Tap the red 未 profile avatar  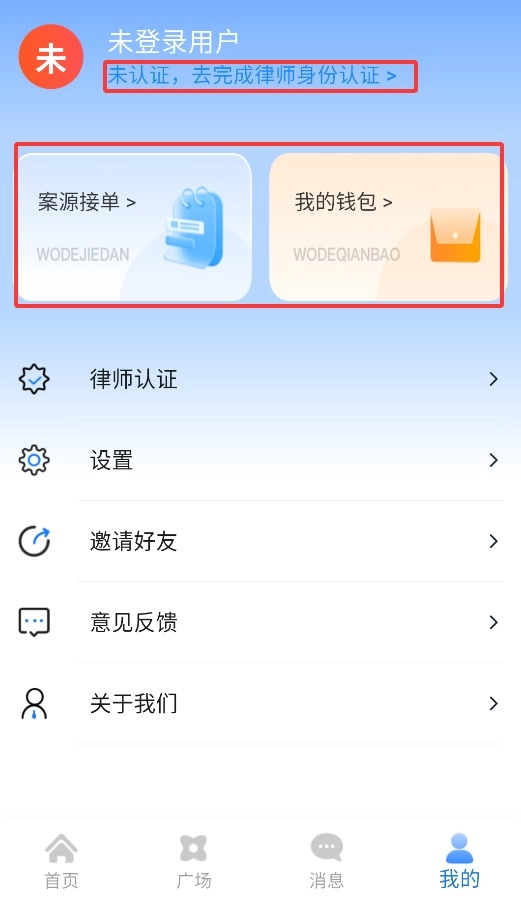[x=51, y=57]
